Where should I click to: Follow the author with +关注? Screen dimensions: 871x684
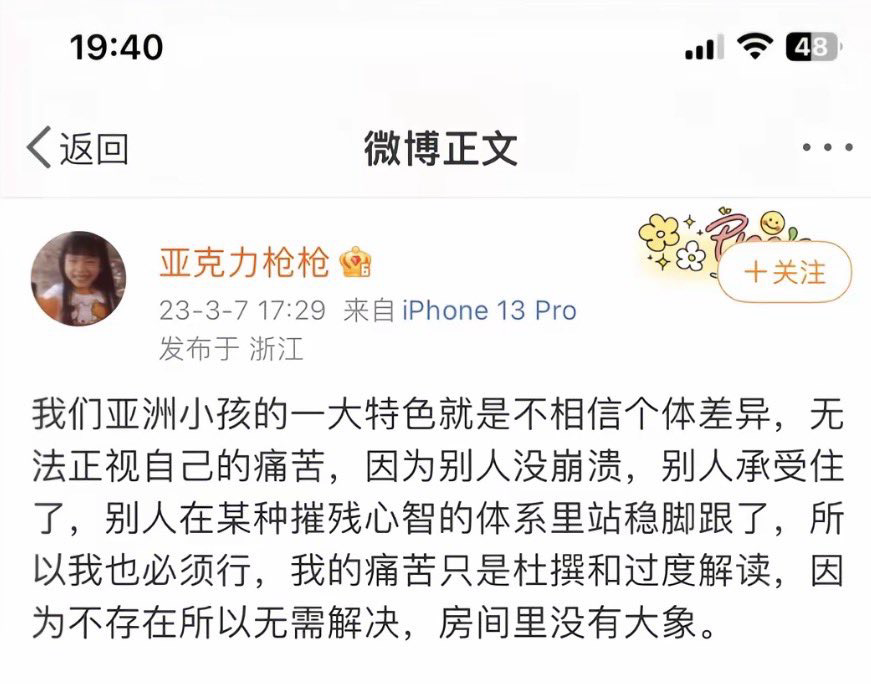click(x=785, y=272)
